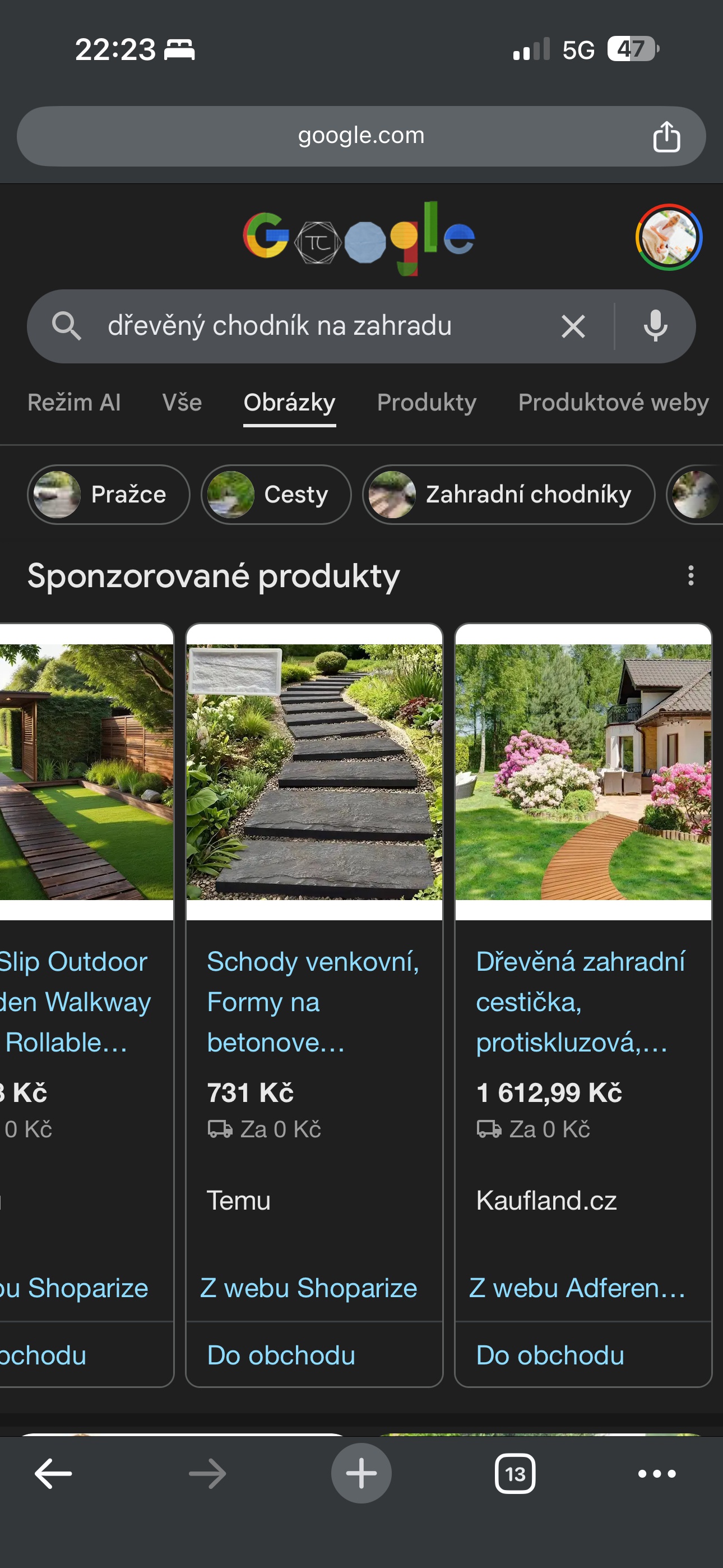The height and width of the screenshot is (1568, 723).
Task: Edit the search query field
Action: 317,326
